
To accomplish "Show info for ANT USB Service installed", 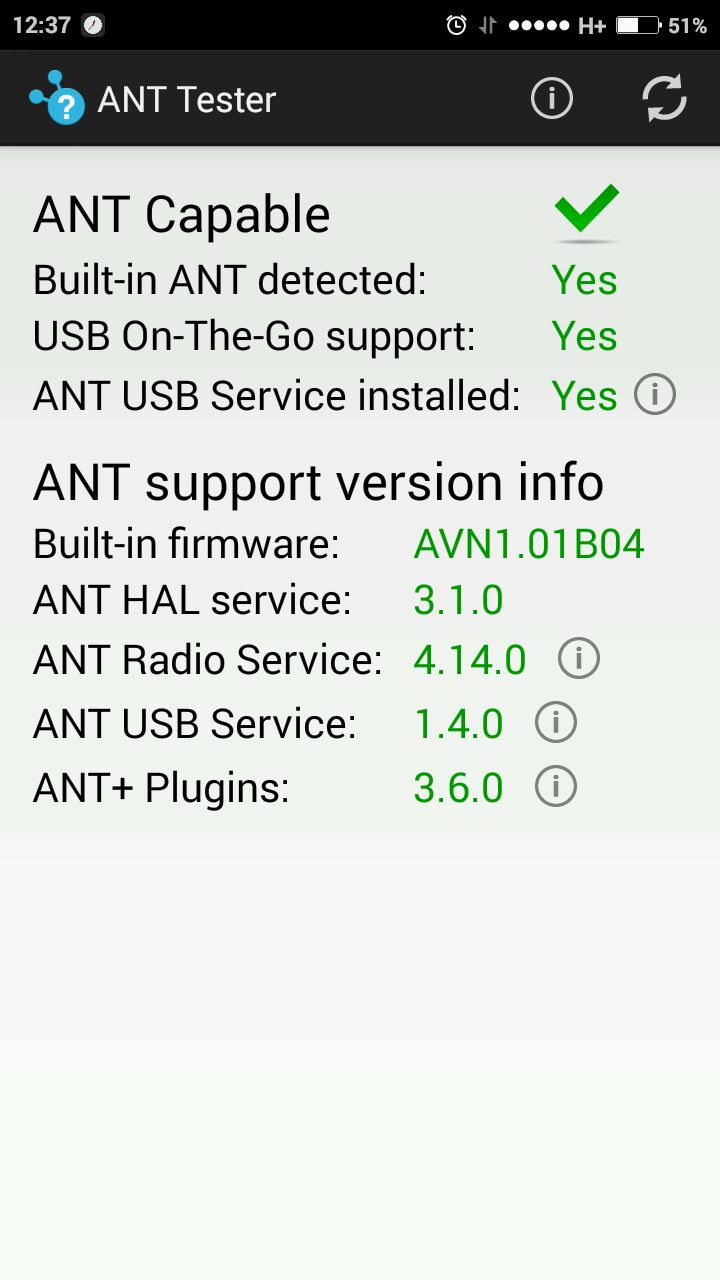I will coord(655,395).
